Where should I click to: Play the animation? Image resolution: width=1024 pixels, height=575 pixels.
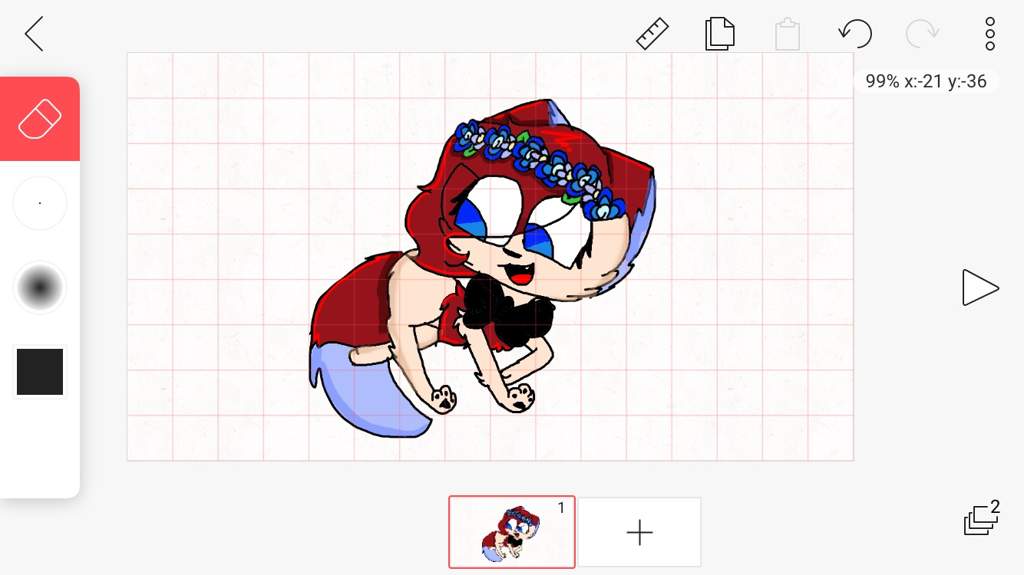click(x=979, y=288)
